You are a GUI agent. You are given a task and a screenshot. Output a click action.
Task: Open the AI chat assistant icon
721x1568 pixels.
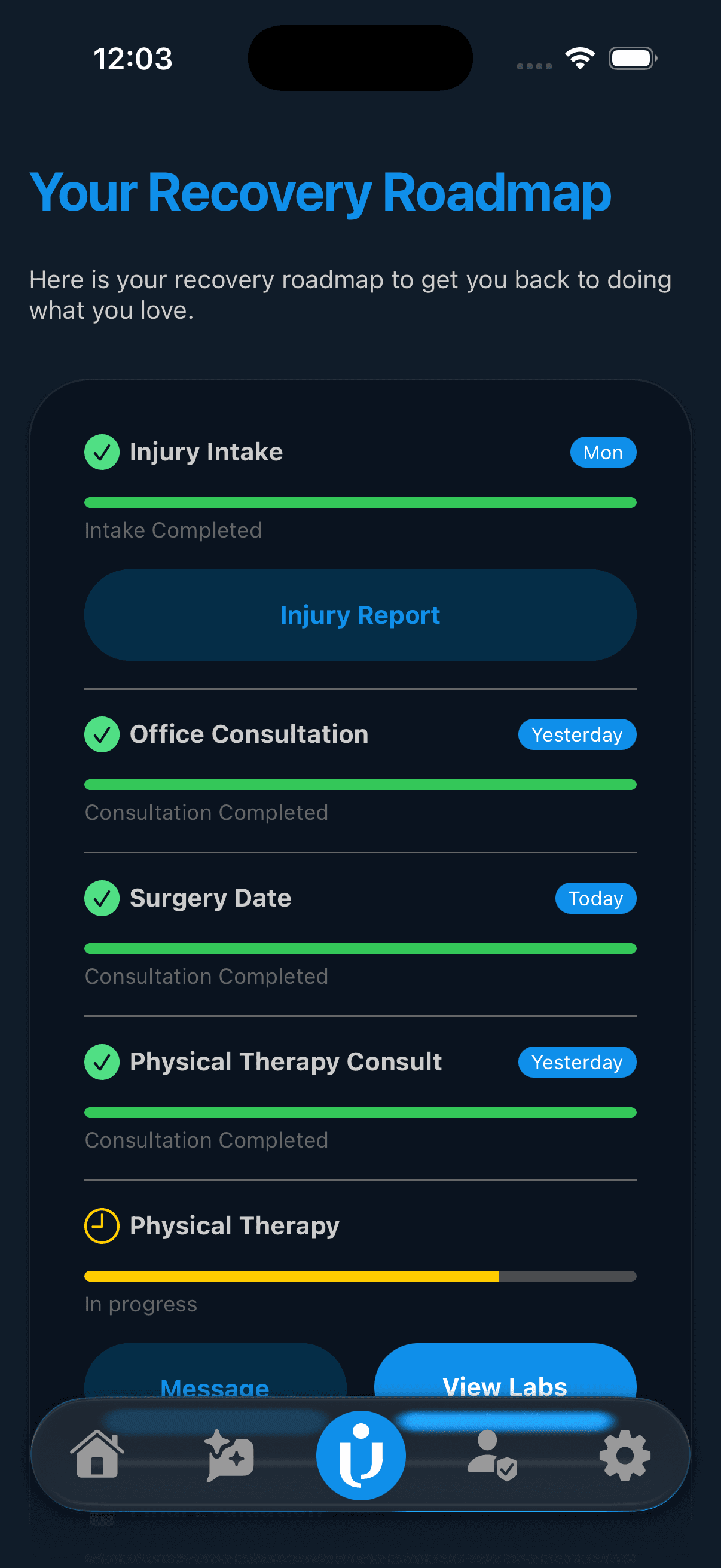click(230, 1455)
